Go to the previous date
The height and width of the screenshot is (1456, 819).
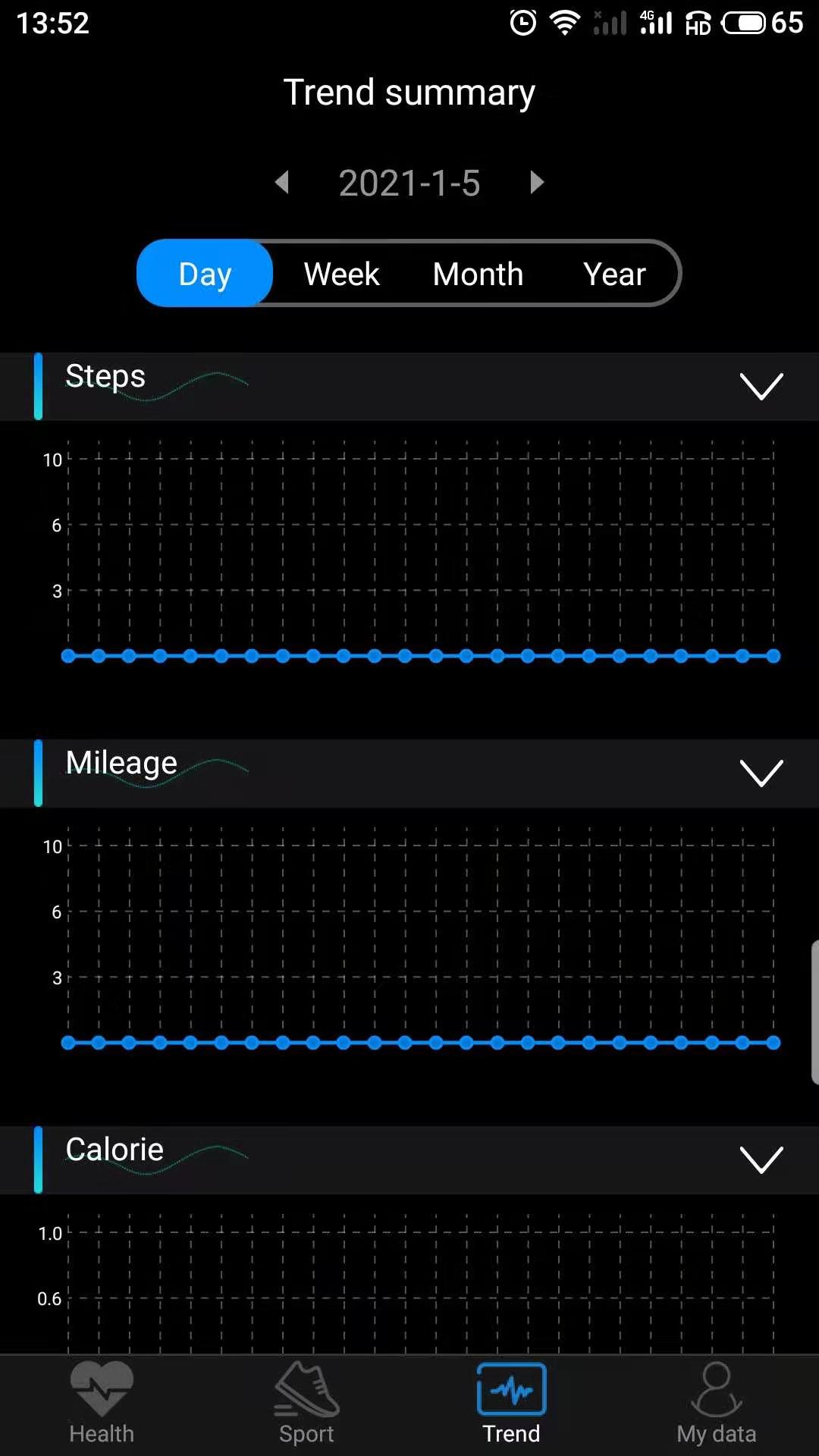click(282, 182)
